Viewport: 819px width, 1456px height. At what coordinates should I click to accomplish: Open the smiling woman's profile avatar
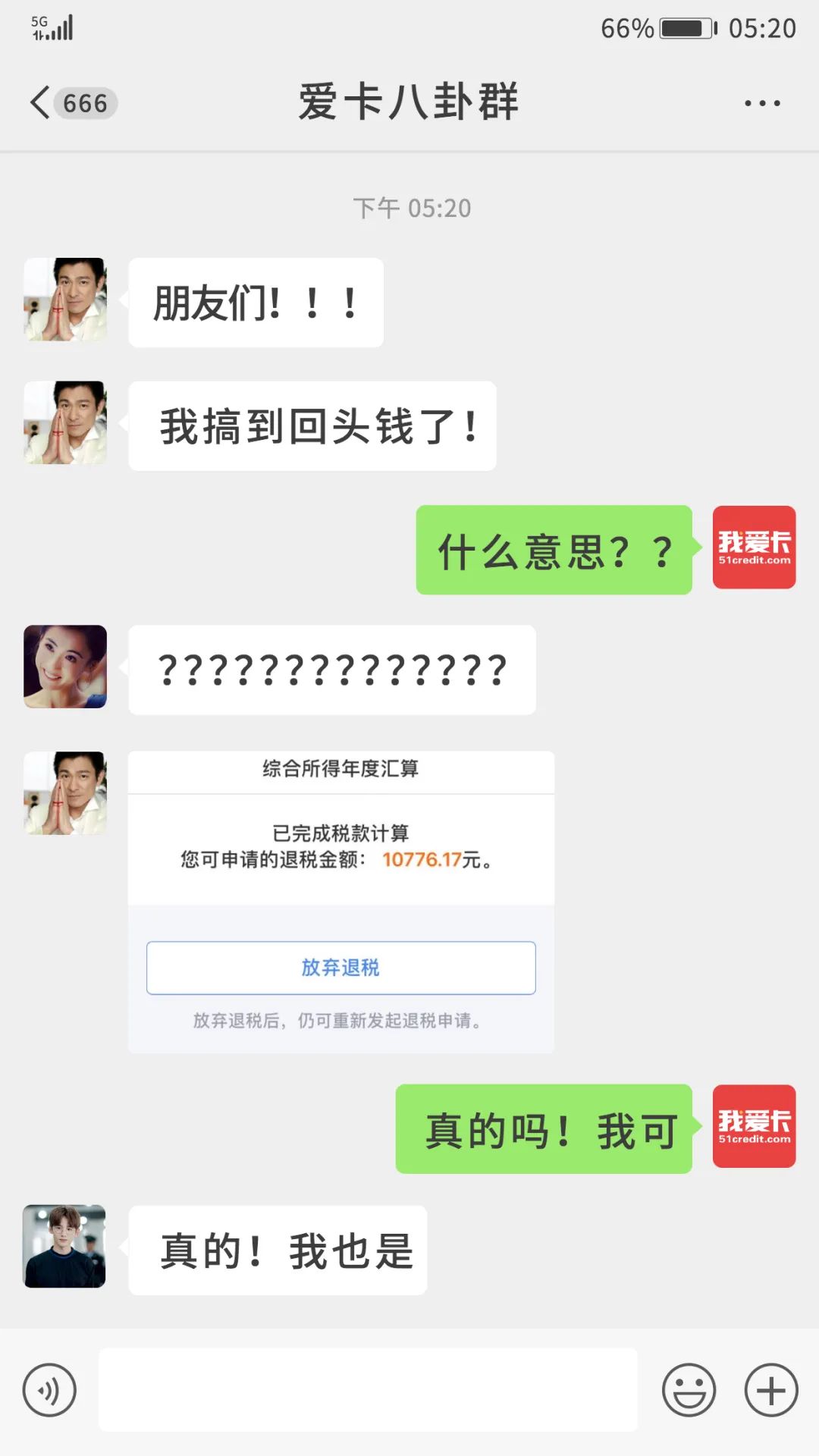point(64,667)
